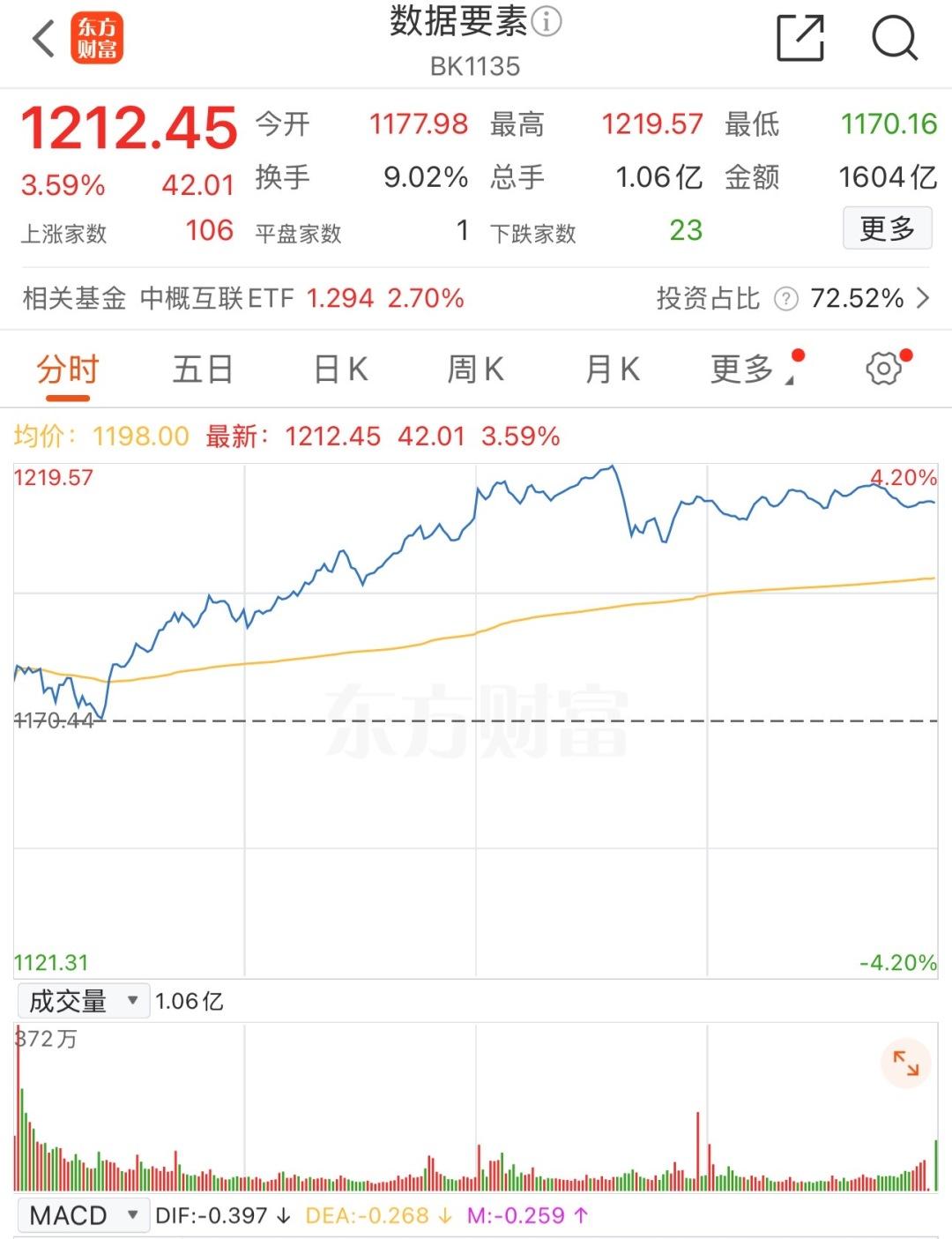Open related fund 中概互联ETF

[x=217, y=298]
